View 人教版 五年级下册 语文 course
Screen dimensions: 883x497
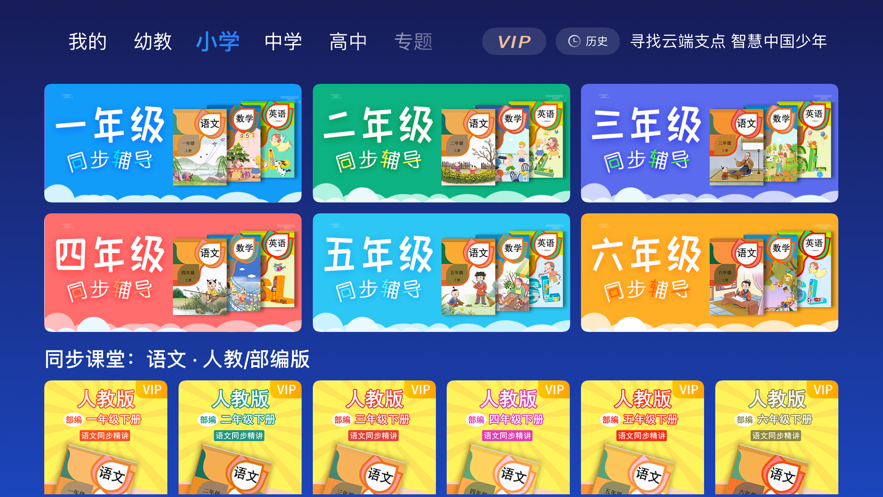pos(642,438)
